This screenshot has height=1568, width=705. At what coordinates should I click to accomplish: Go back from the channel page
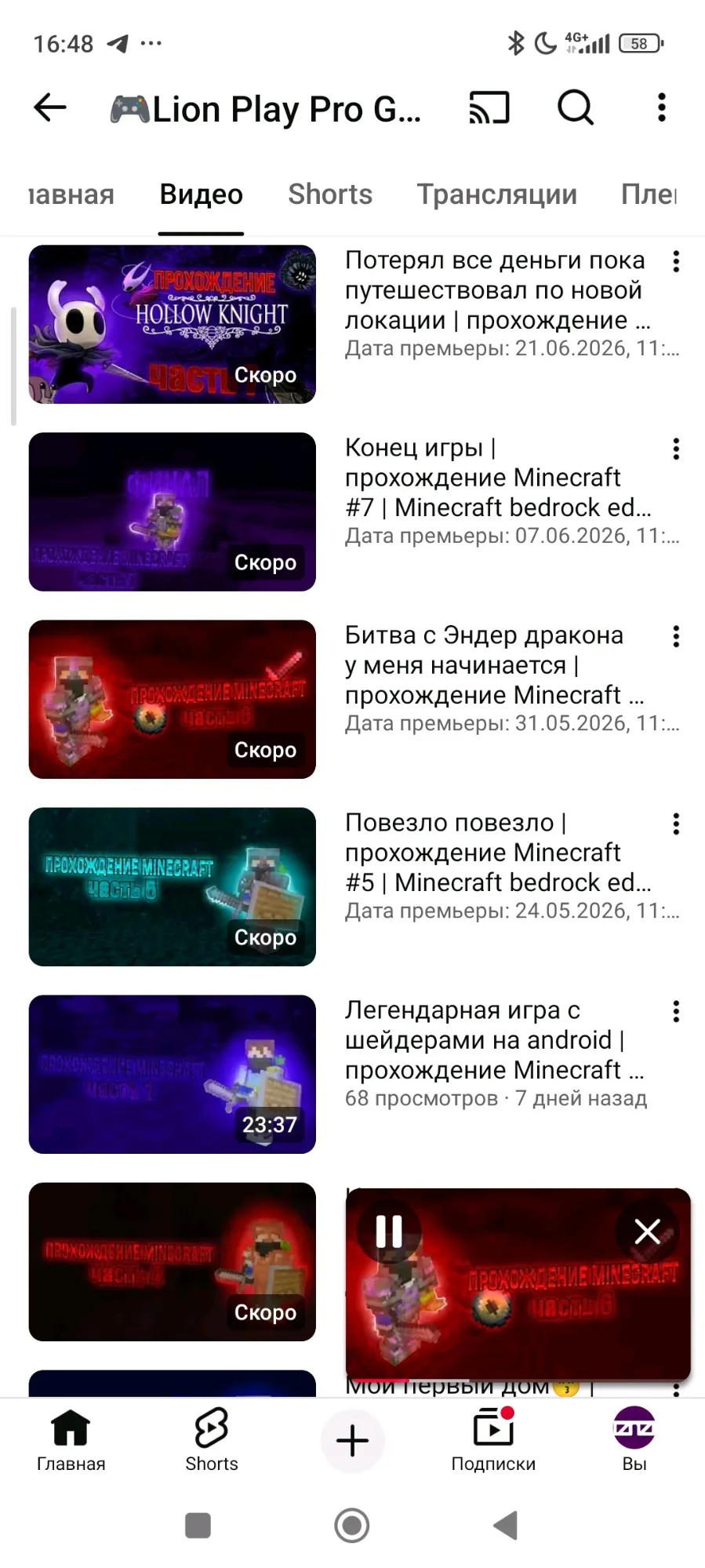[50, 107]
